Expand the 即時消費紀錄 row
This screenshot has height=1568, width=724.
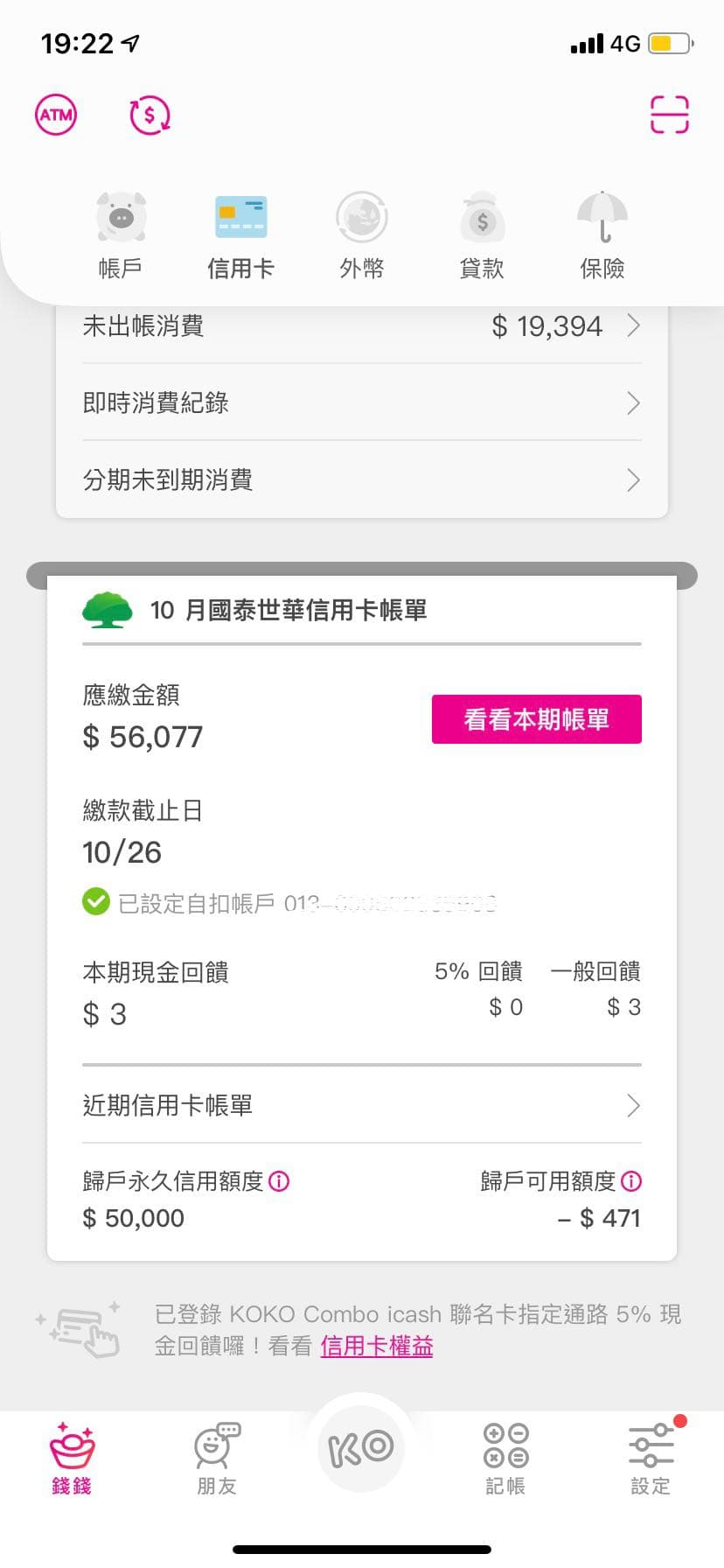pos(633,402)
